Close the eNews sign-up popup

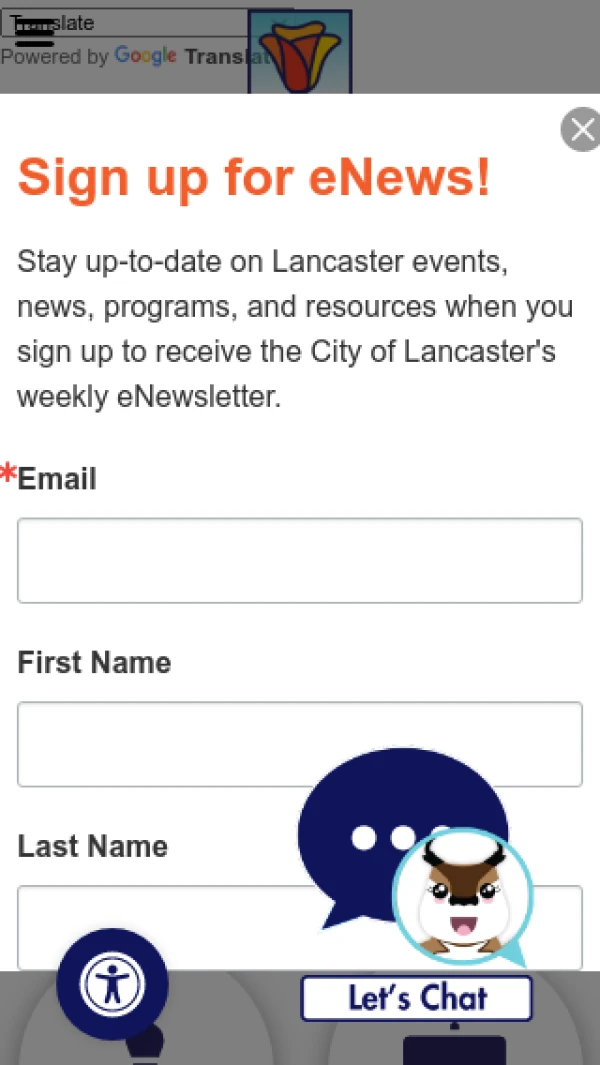click(x=581, y=131)
